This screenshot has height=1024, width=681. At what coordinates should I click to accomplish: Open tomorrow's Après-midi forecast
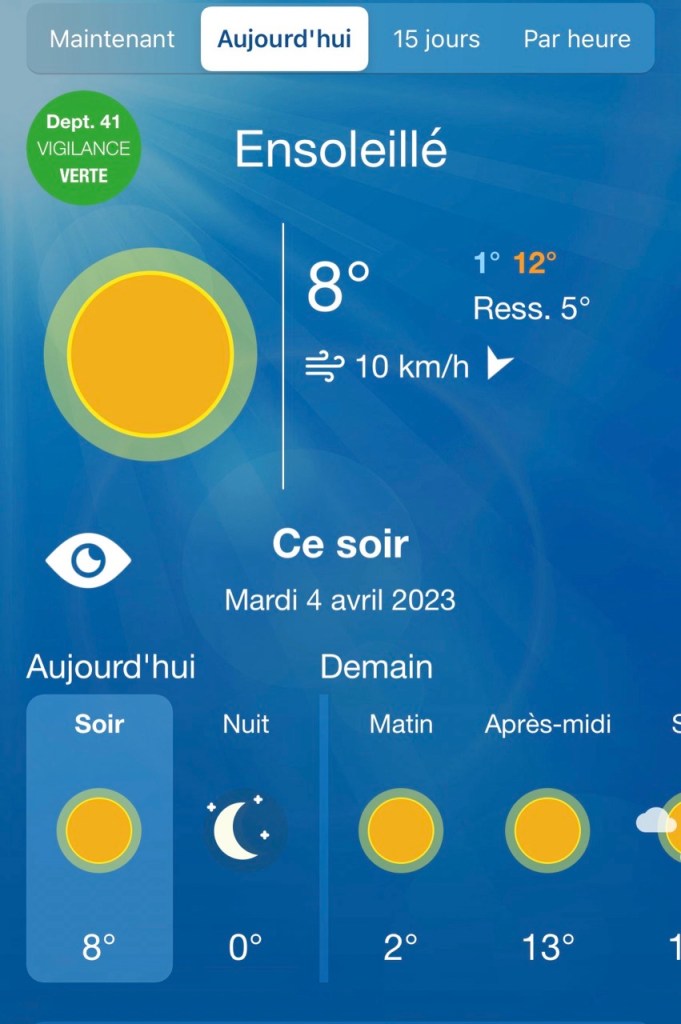click(x=547, y=837)
